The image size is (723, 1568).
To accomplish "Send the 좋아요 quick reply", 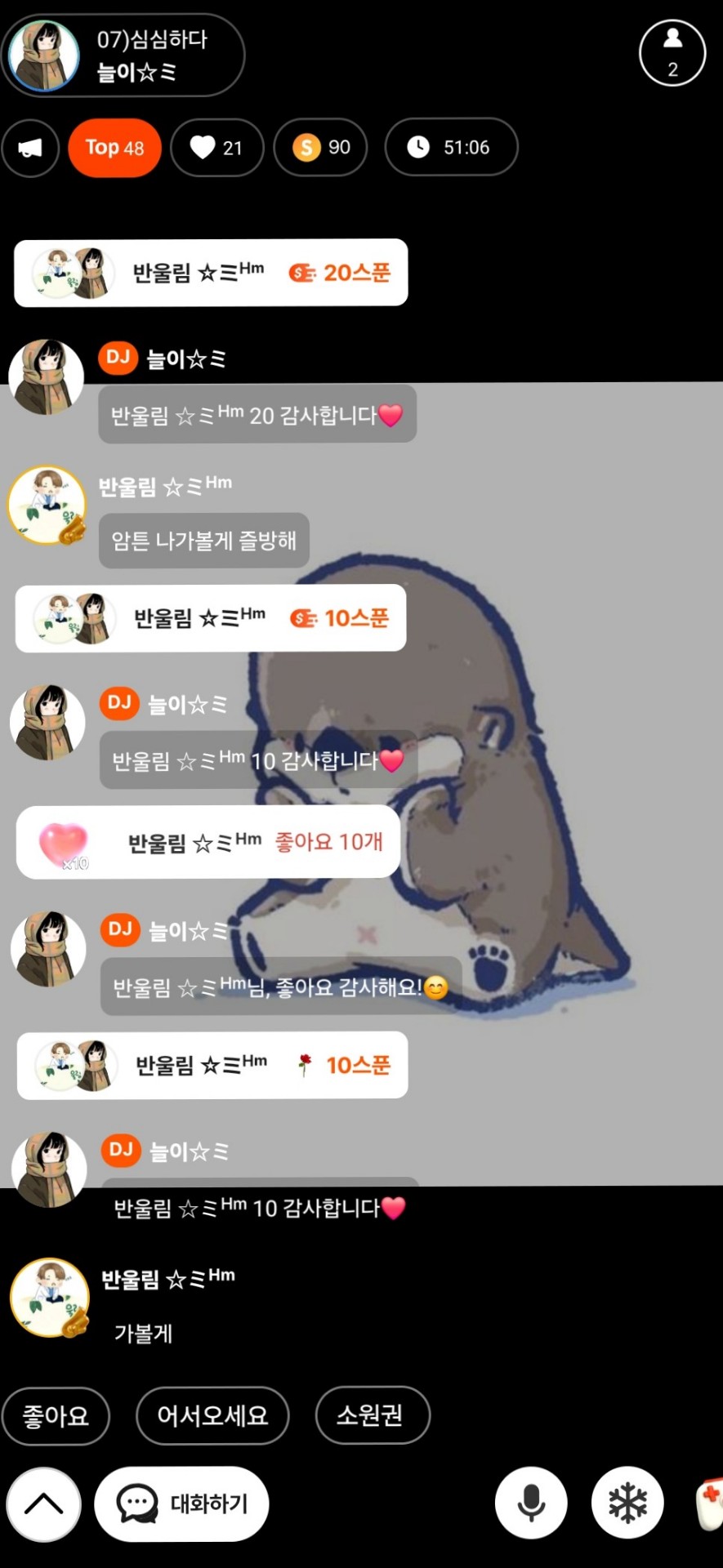I will tap(56, 1415).
